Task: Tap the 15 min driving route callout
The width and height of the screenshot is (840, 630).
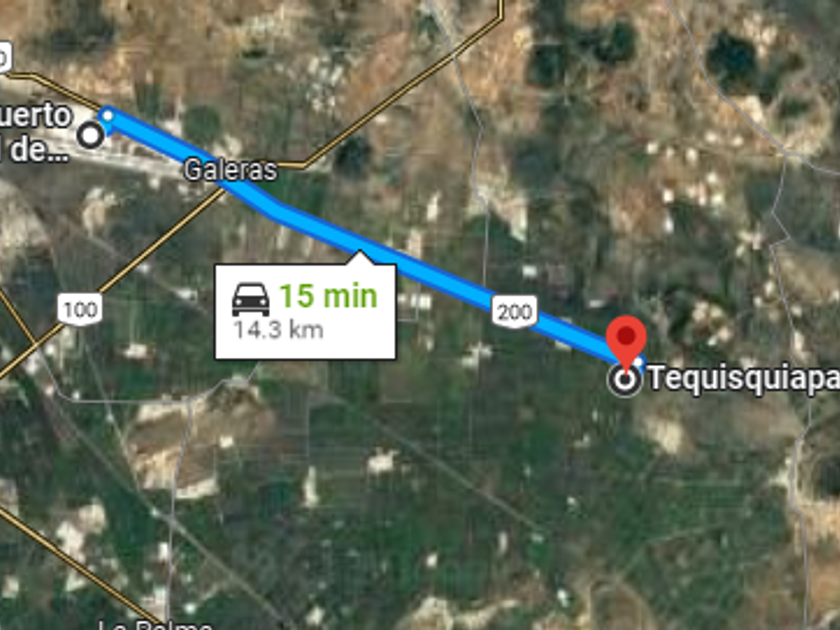Action: (305, 310)
